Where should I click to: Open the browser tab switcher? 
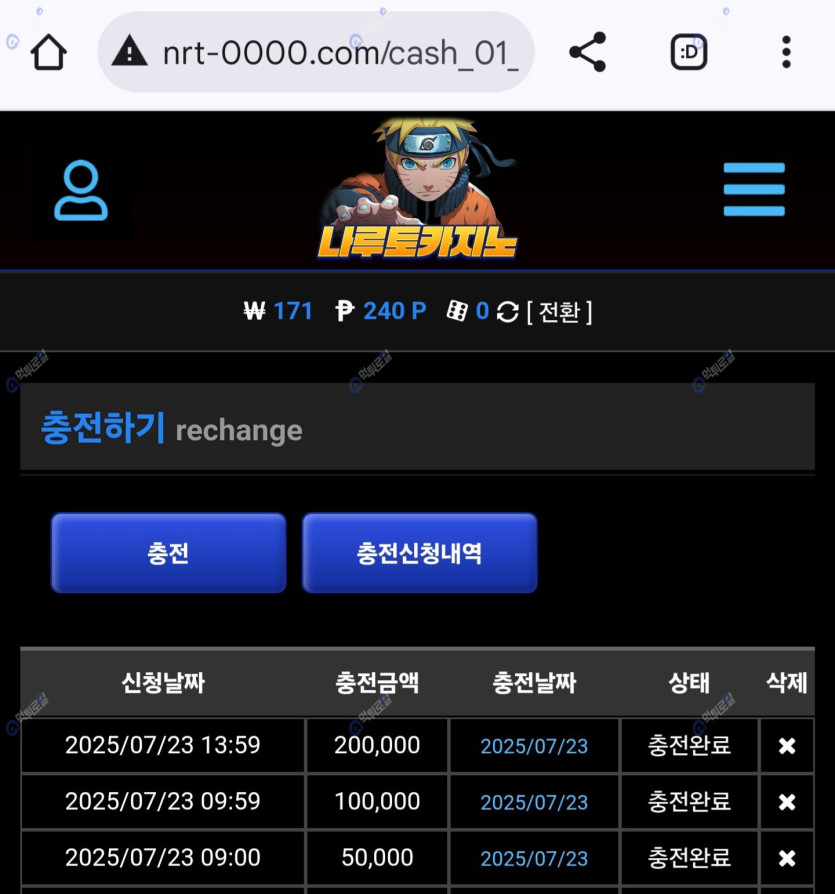coord(688,52)
